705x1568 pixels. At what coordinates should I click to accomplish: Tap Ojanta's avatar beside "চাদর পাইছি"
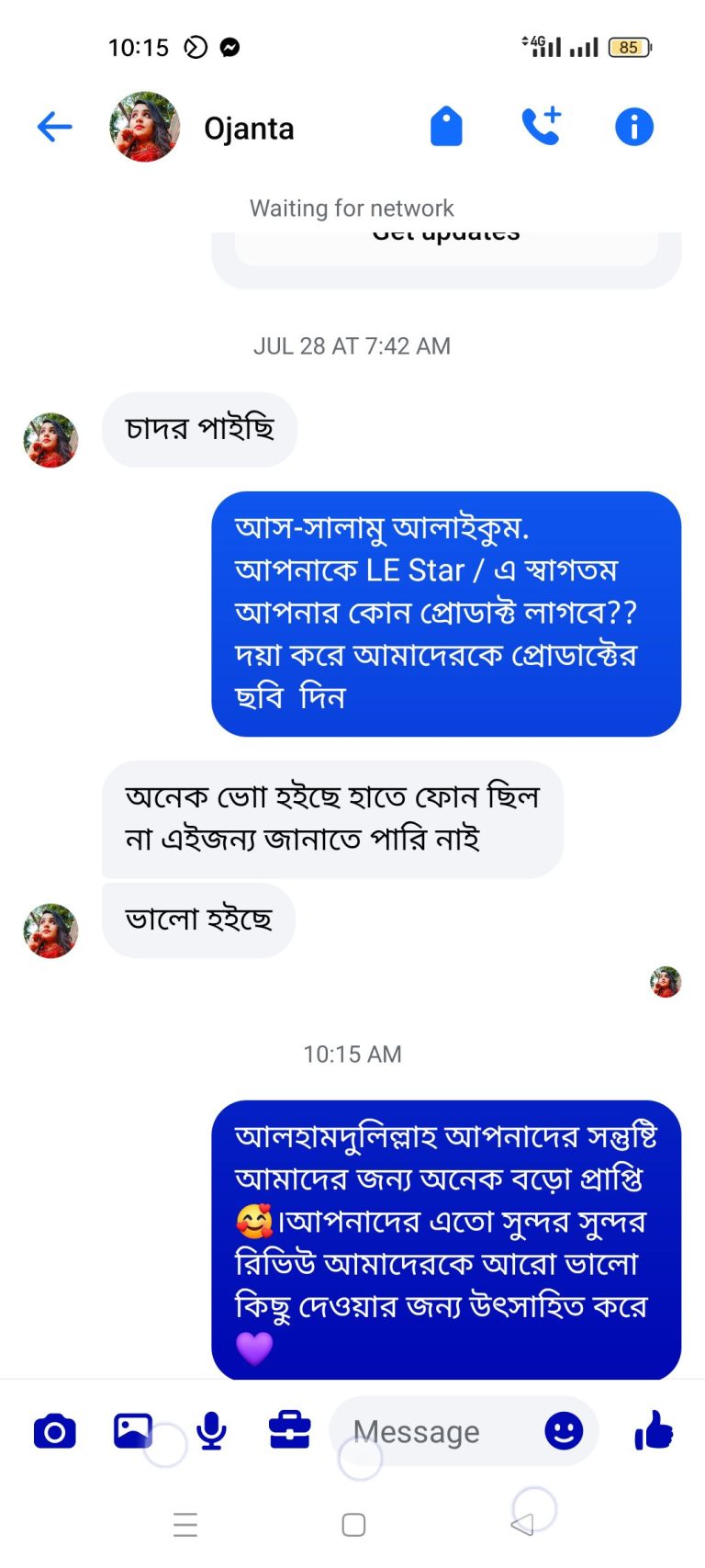click(50, 440)
